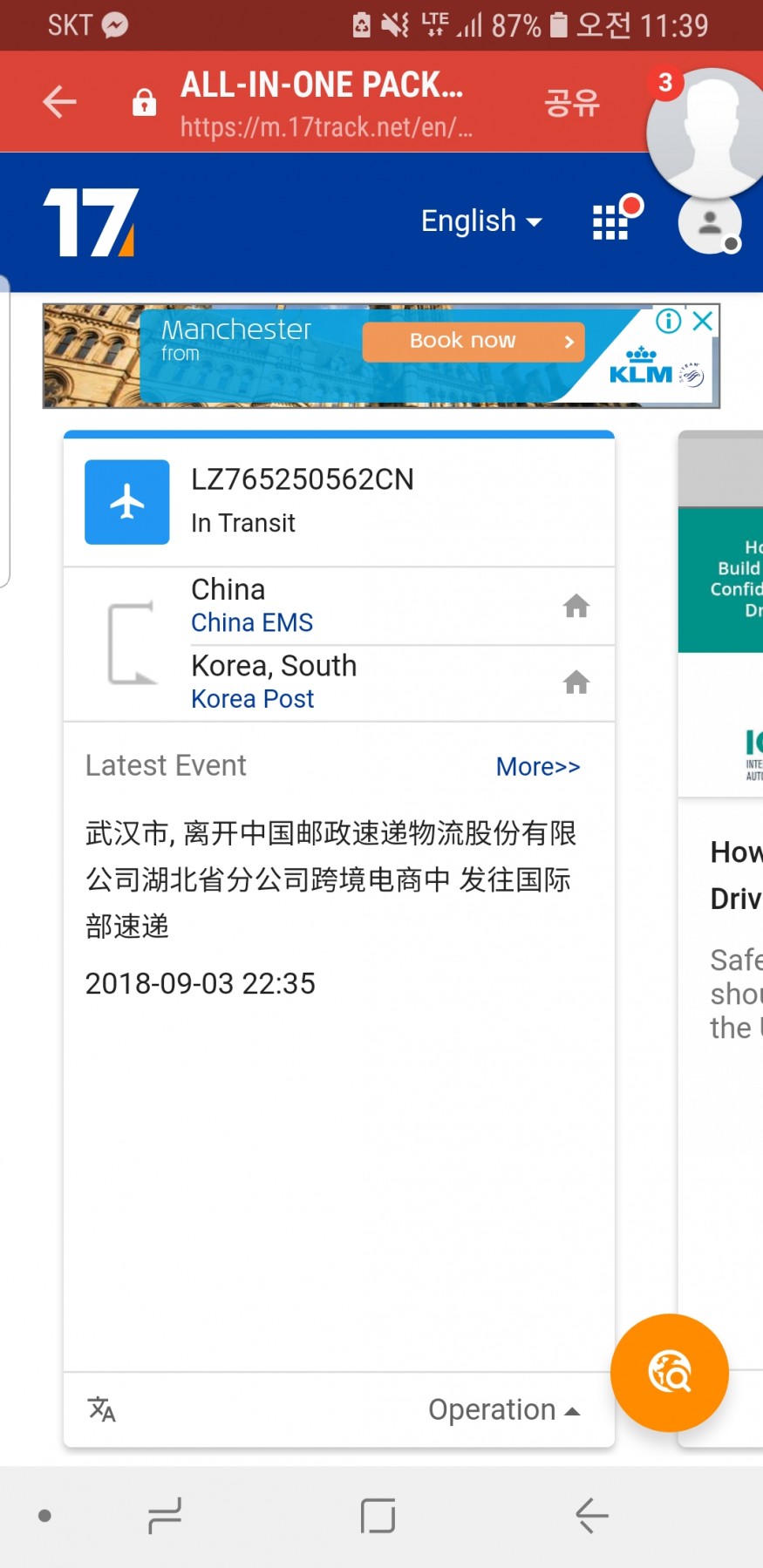Screen dimensions: 763x1568
Task: Tap the orange floating track button
Action: [x=669, y=1373]
